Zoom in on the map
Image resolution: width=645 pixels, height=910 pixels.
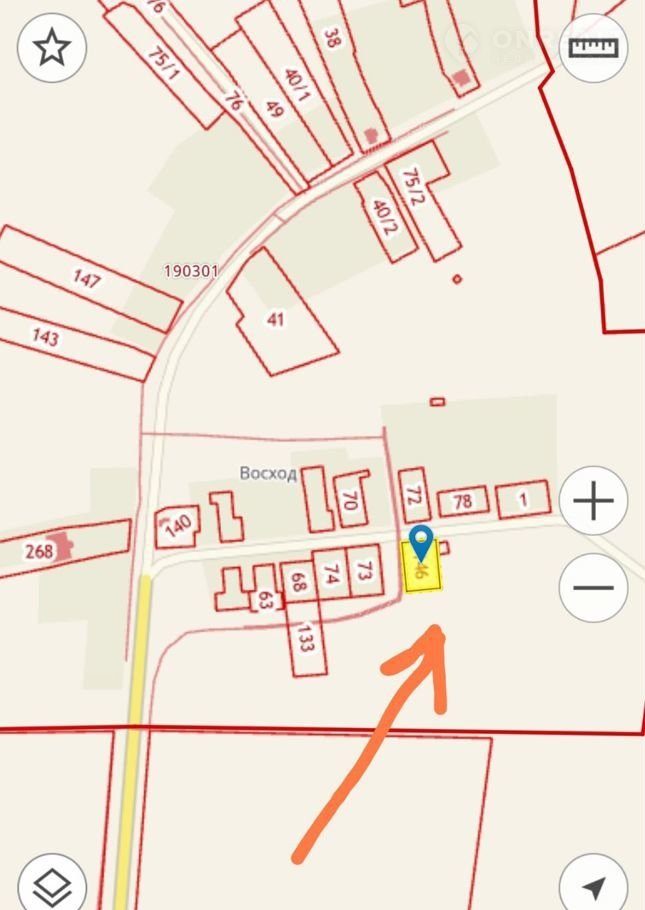pyautogui.click(x=593, y=500)
